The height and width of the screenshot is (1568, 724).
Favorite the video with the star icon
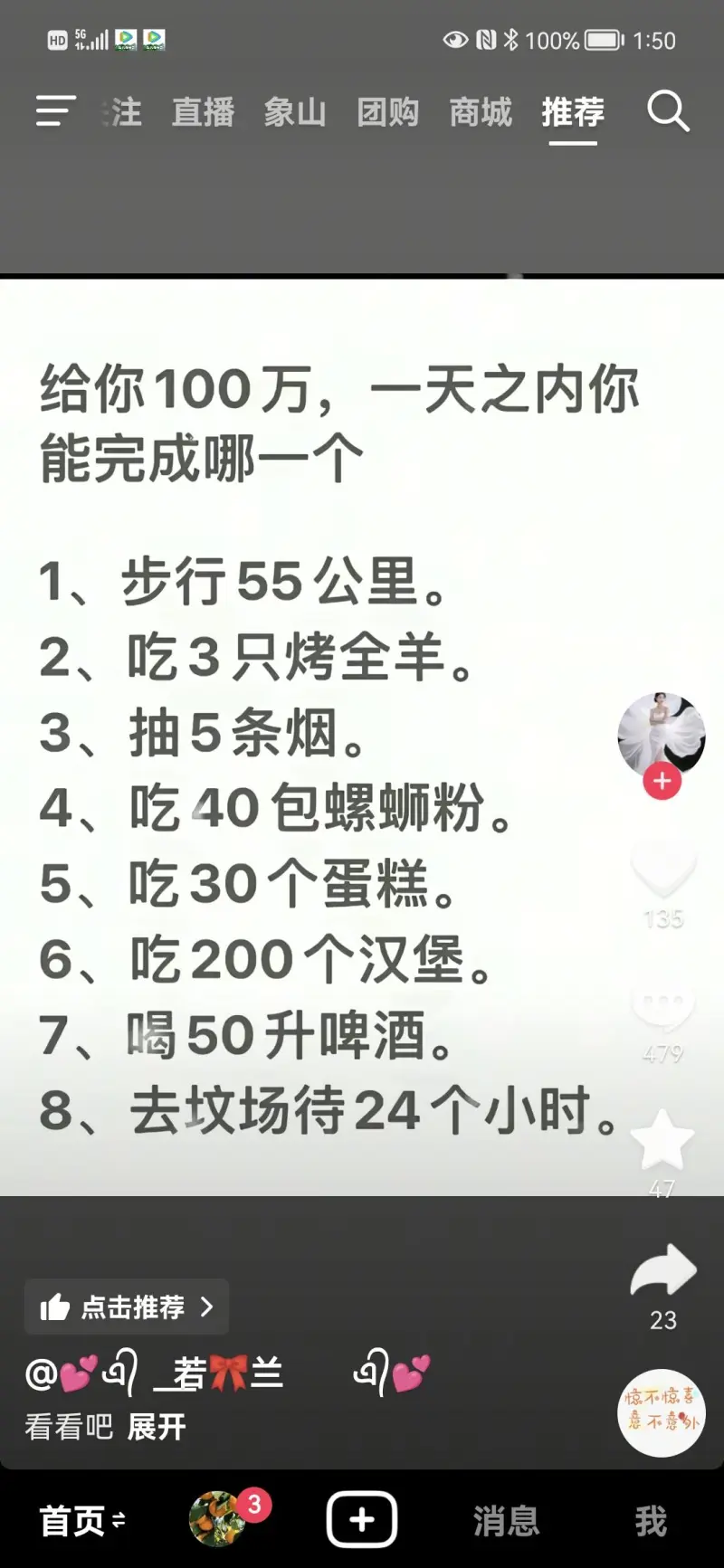pos(662,1140)
